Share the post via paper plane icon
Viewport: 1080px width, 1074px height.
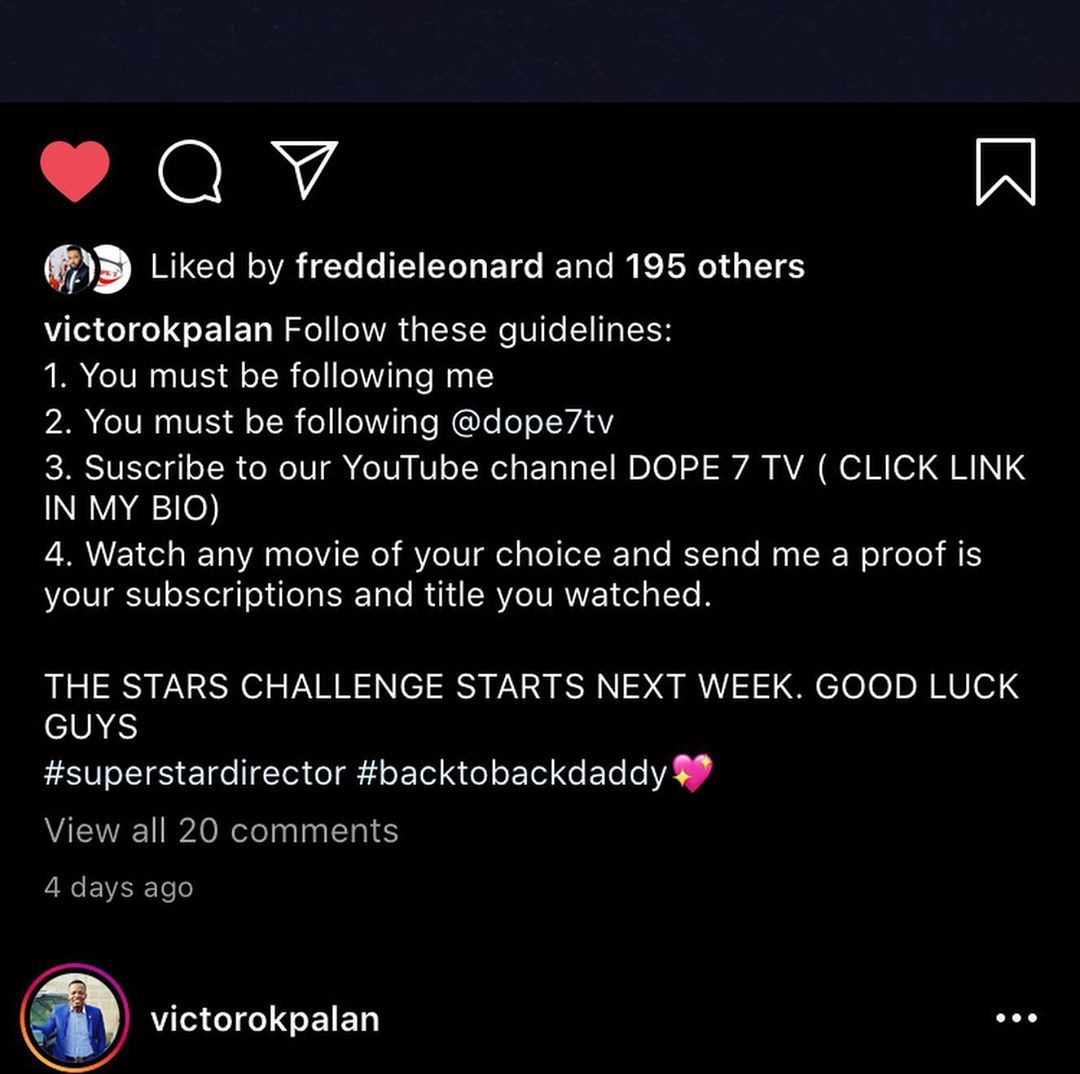click(305, 170)
